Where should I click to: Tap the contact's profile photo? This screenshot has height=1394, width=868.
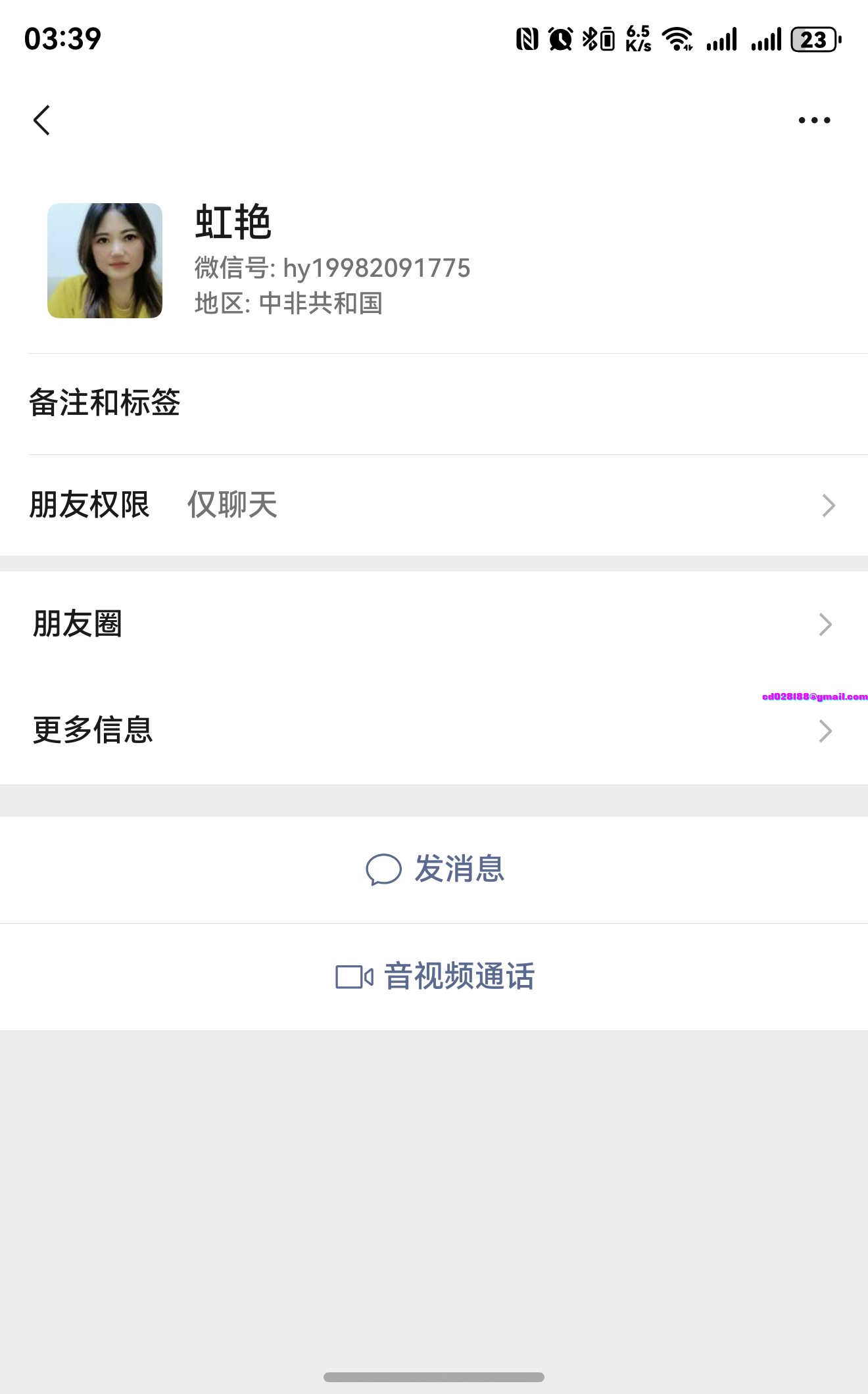tap(105, 261)
